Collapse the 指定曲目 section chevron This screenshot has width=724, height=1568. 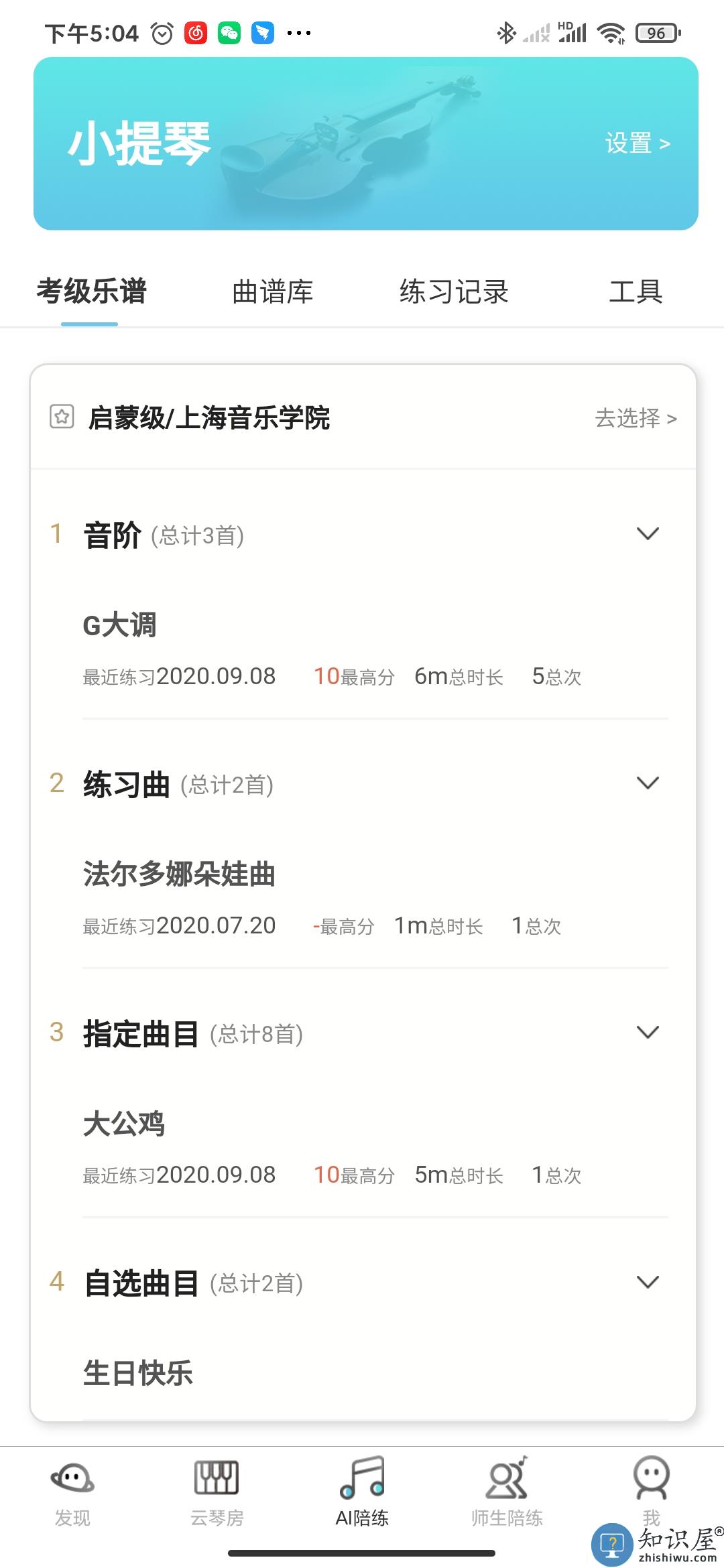648,1033
